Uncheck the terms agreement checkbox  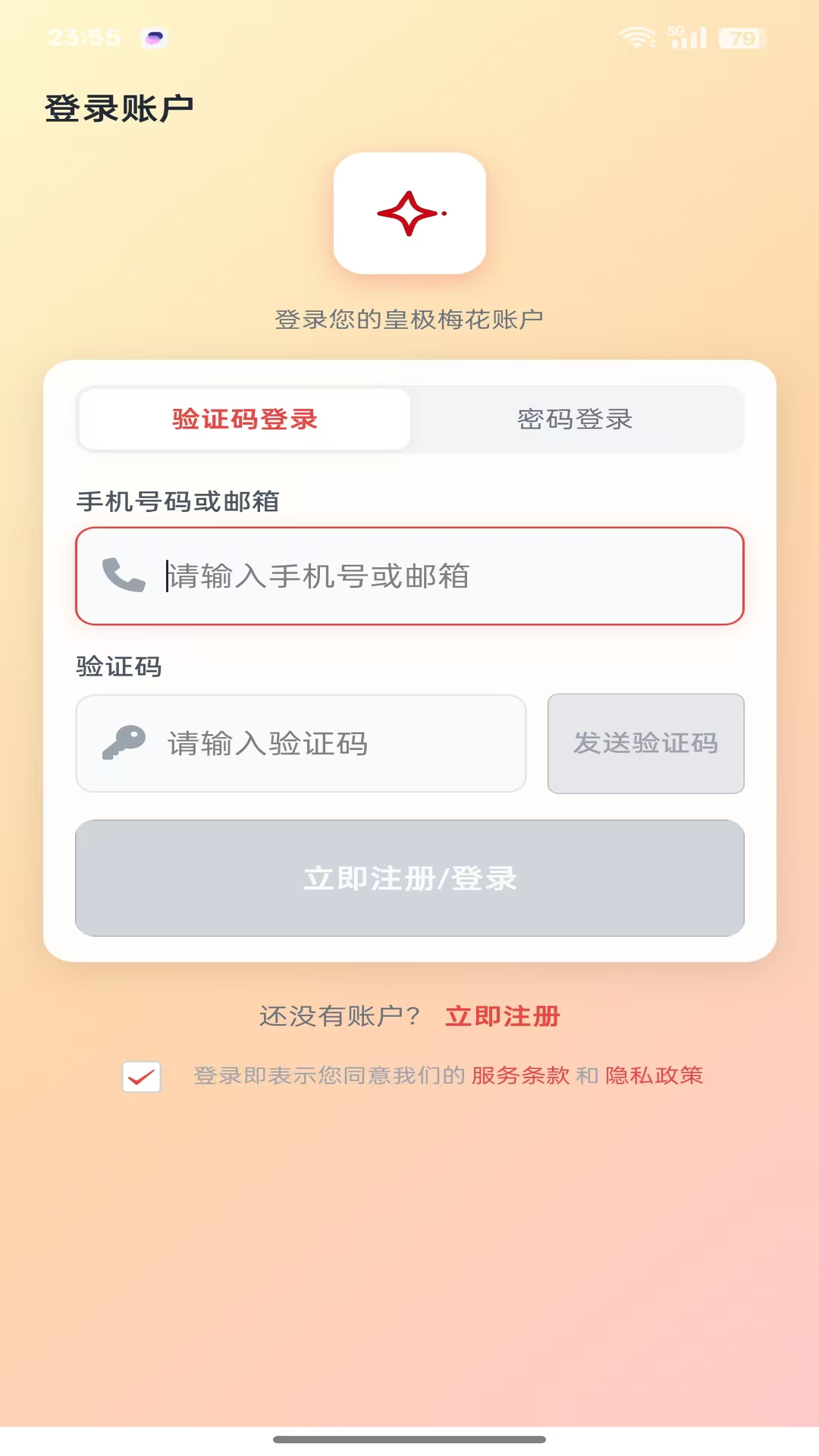tap(141, 1075)
